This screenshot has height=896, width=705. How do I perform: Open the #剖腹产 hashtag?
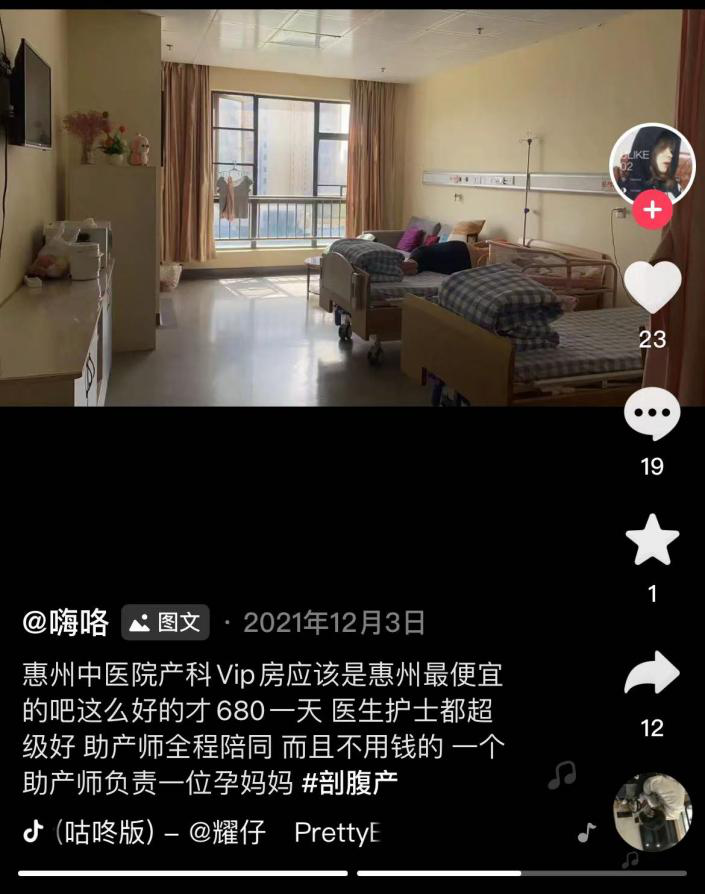pos(350,782)
